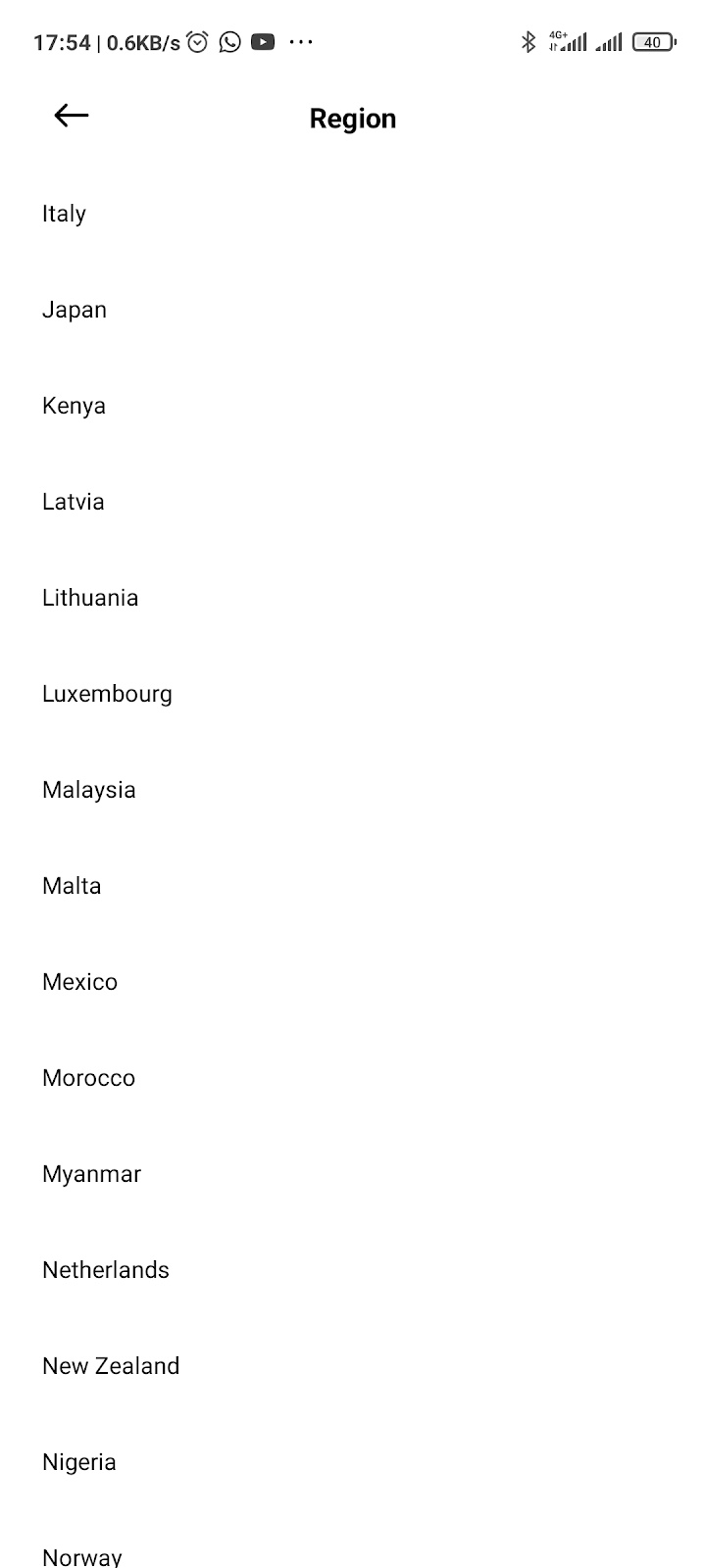
Task: Choose Morocco as the region
Action: pyautogui.click(x=353, y=1078)
